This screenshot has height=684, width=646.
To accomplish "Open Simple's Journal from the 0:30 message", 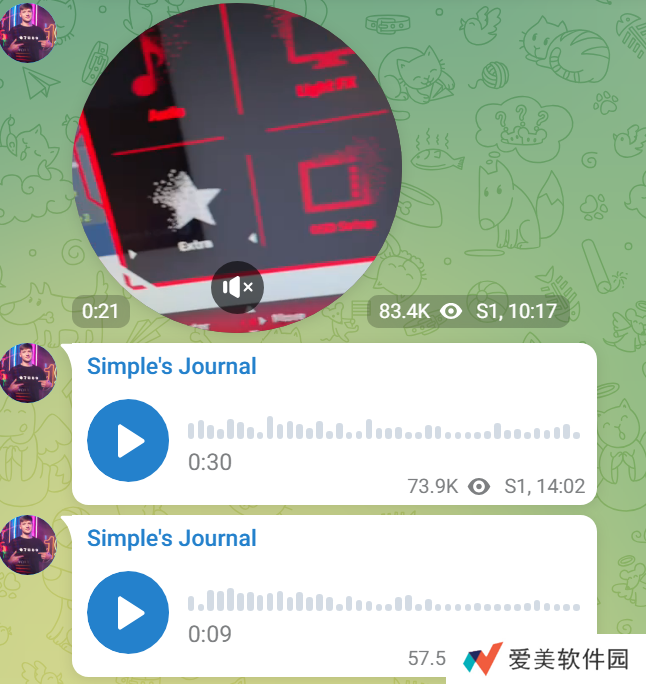I will (172, 366).
